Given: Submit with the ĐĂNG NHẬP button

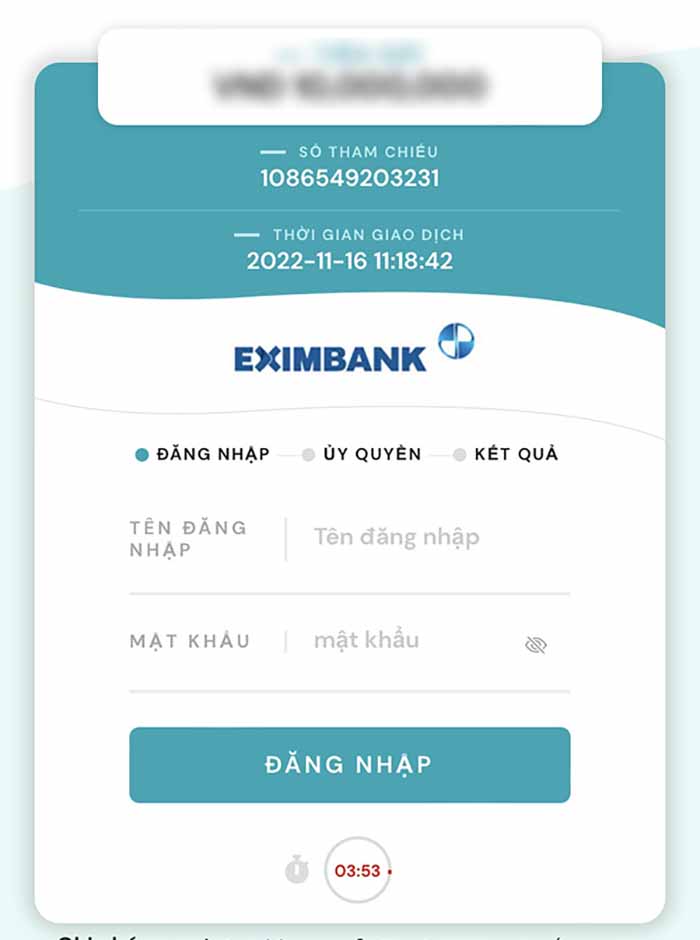Looking at the screenshot, I should point(349,765).
